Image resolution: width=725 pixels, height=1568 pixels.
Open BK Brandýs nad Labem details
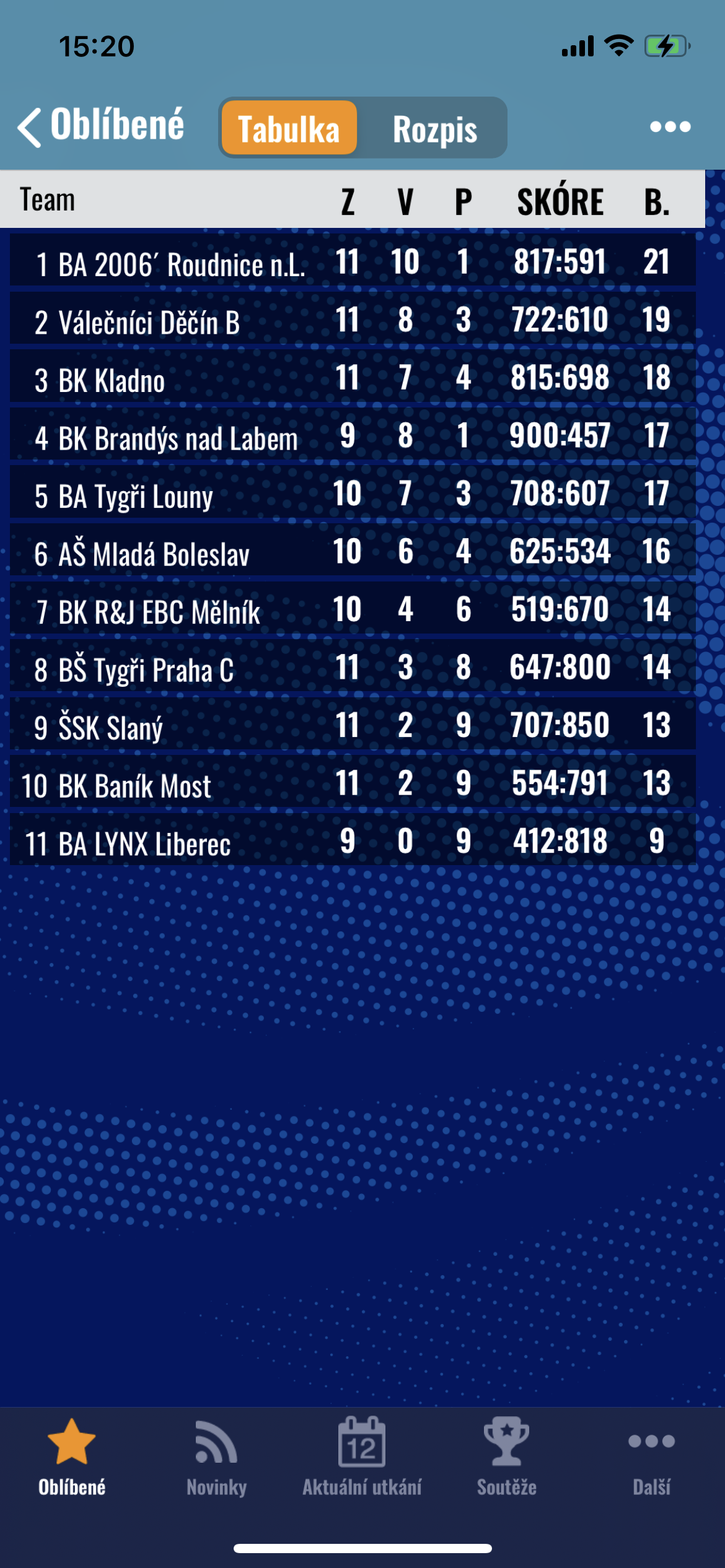click(353, 435)
